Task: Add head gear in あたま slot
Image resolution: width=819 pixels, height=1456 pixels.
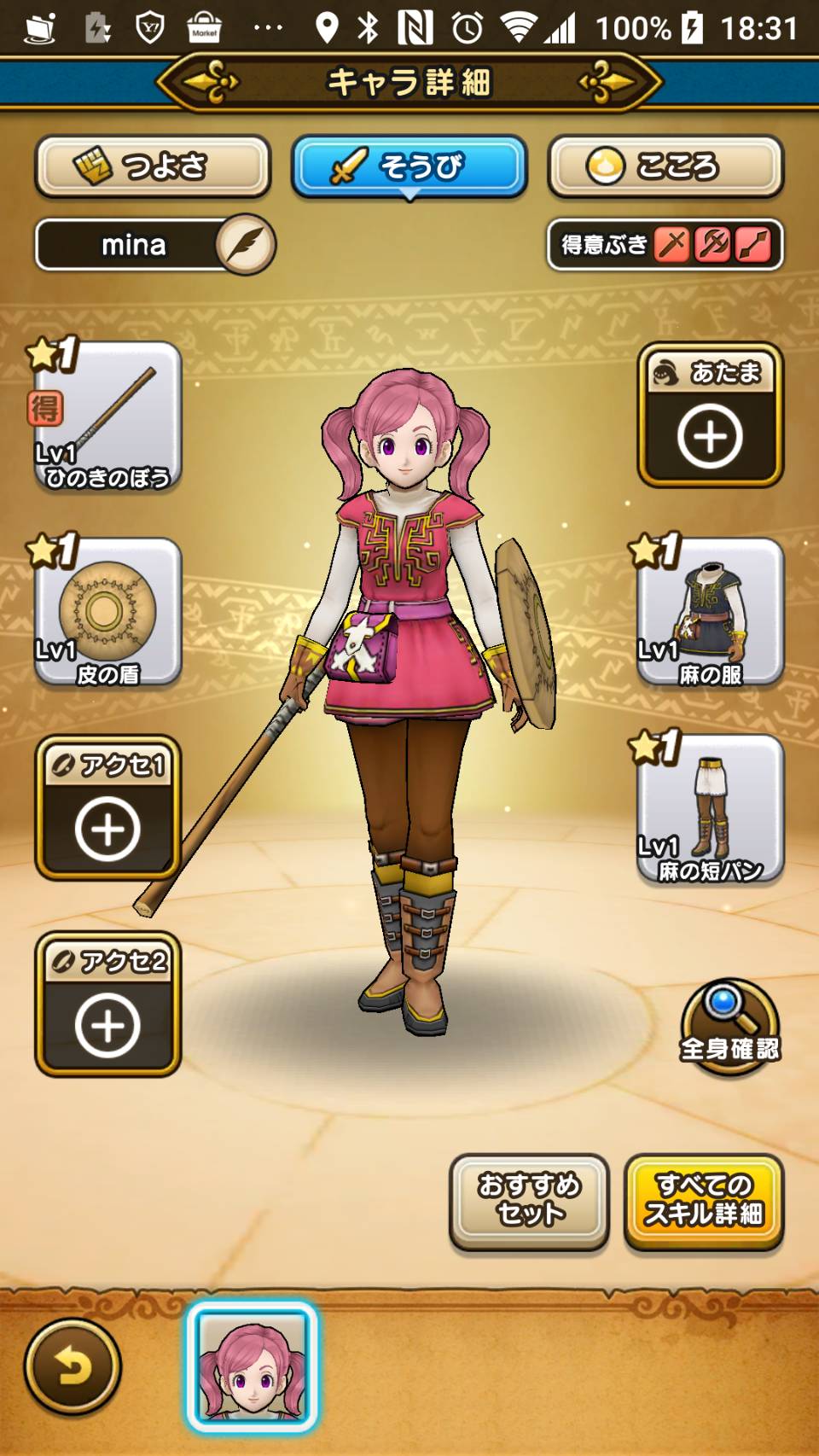Action: (x=711, y=416)
